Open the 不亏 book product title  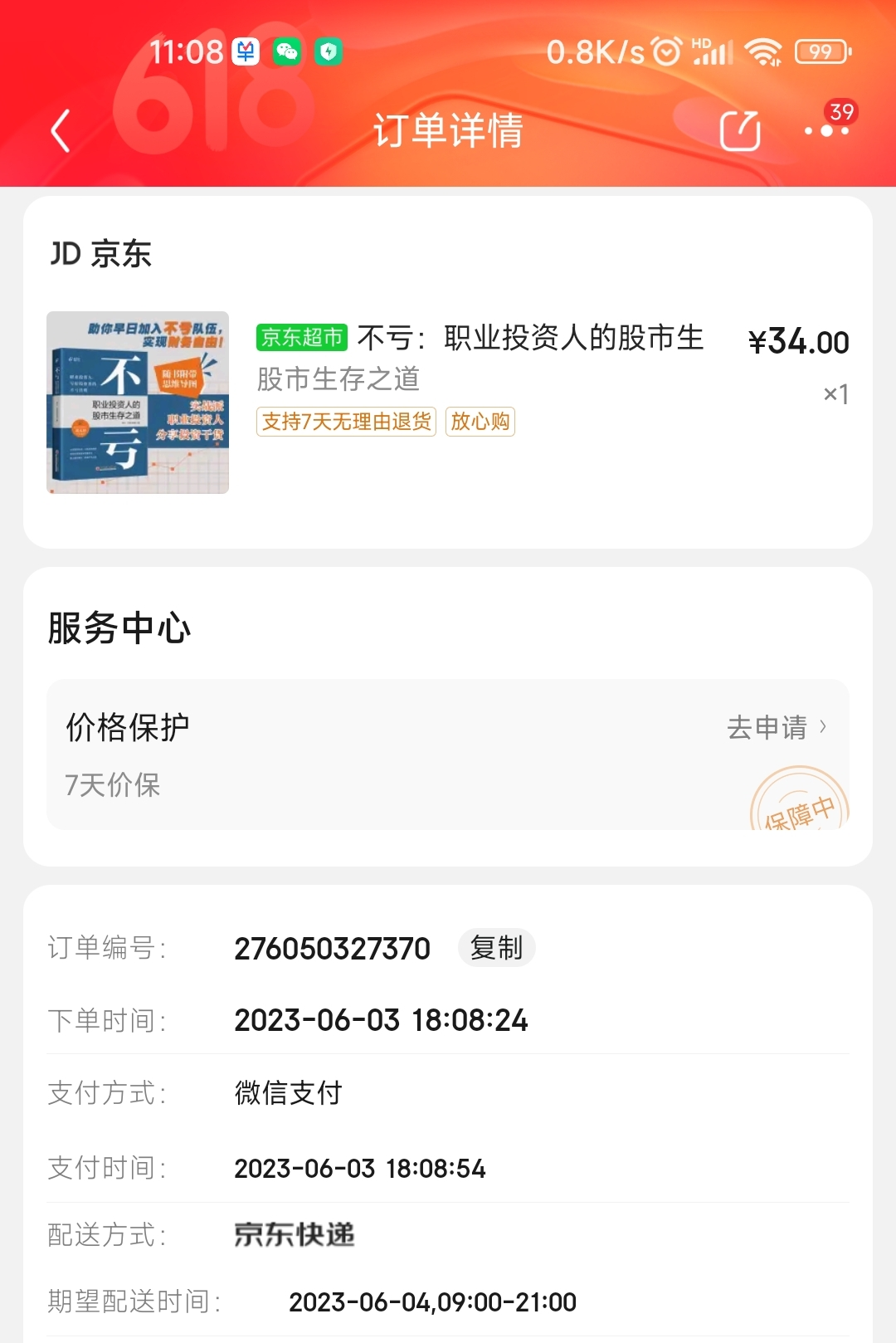click(x=530, y=339)
